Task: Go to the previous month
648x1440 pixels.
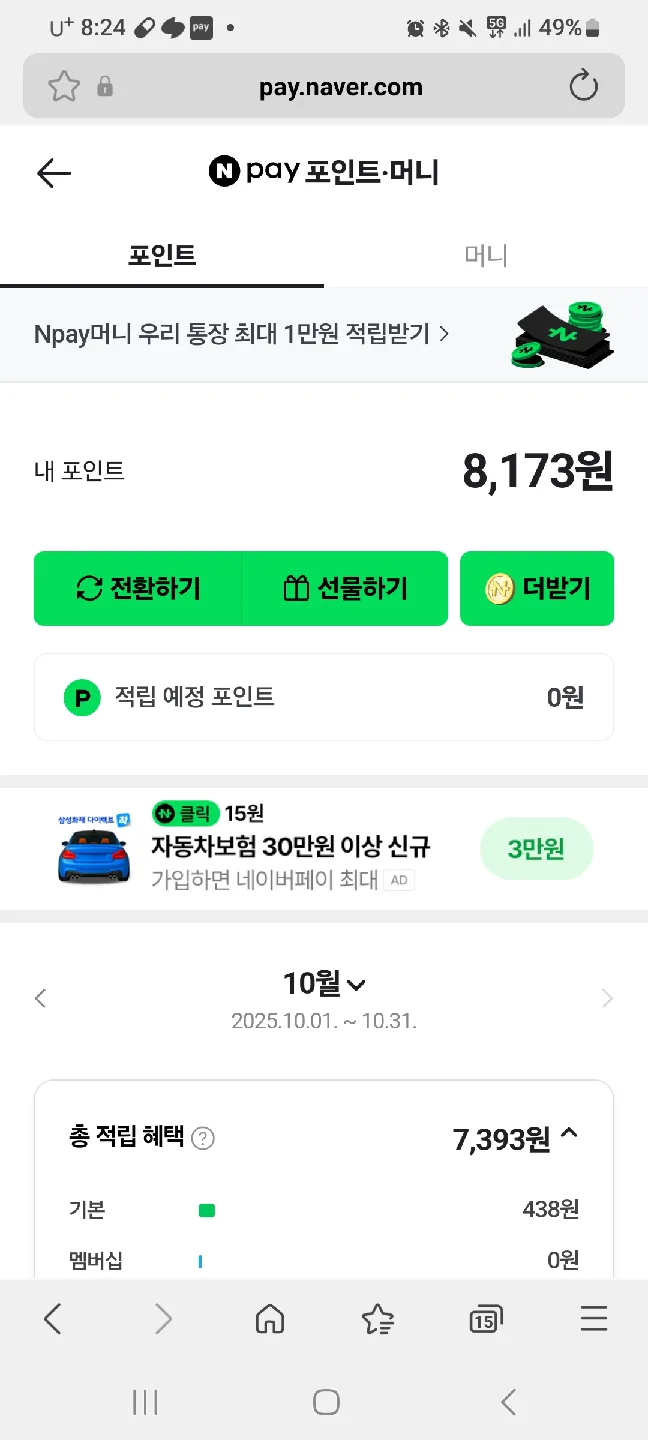Action: tap(41, 997)
